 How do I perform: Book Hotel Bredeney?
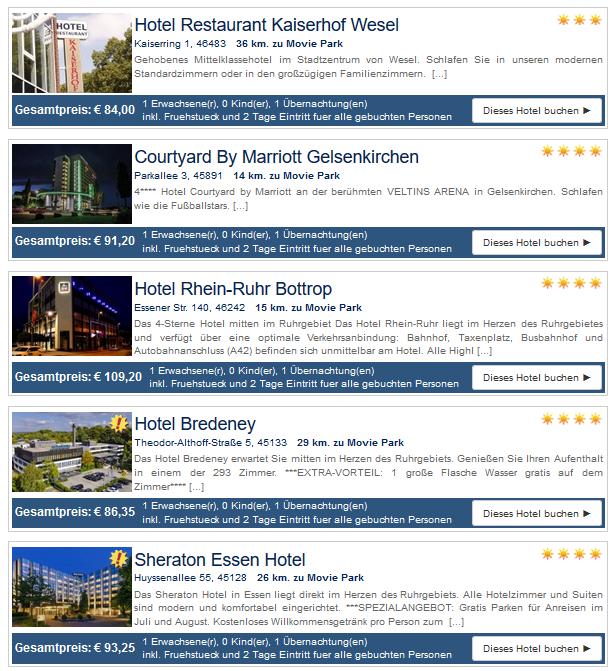pyautogui.click(x=536, y=513)
